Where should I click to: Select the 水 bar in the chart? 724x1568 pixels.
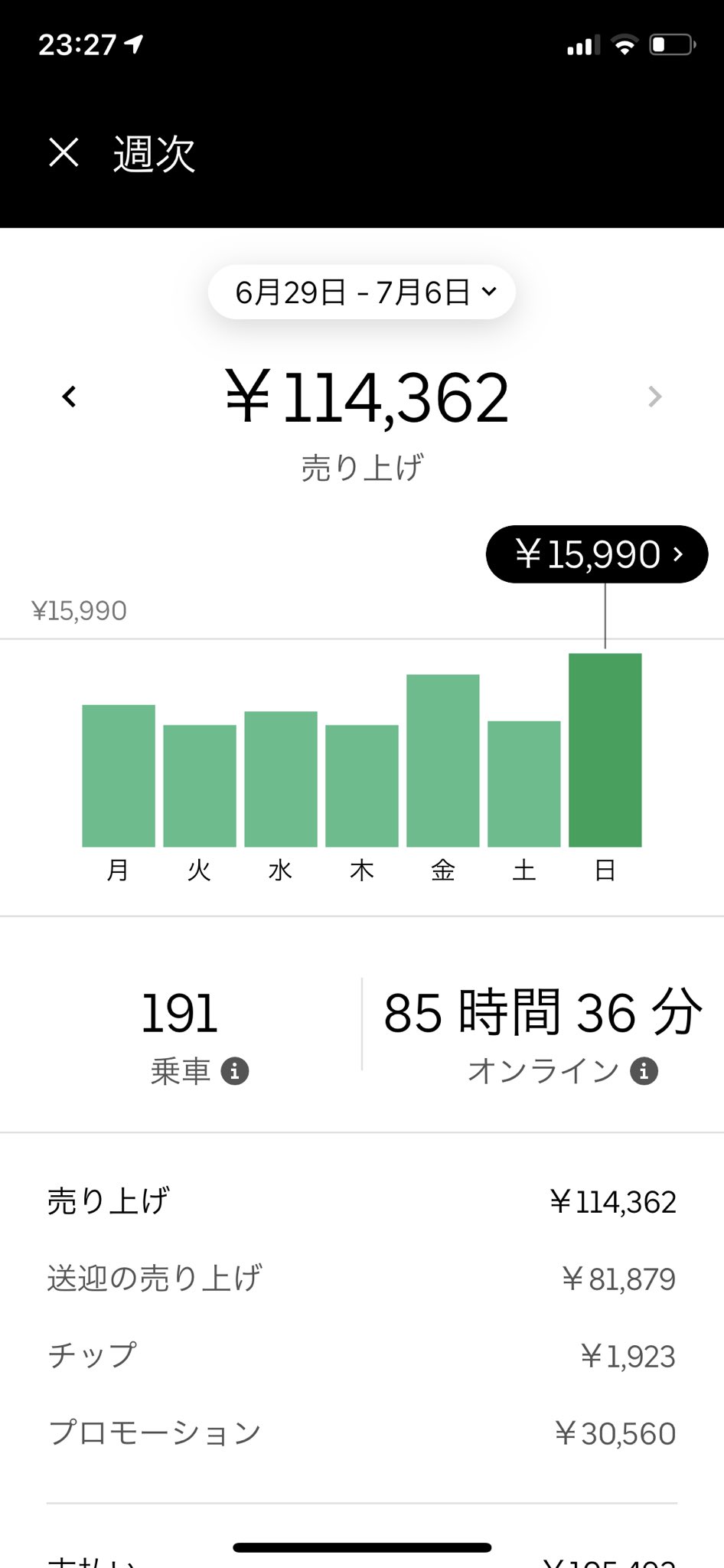[x=281, y=778]
